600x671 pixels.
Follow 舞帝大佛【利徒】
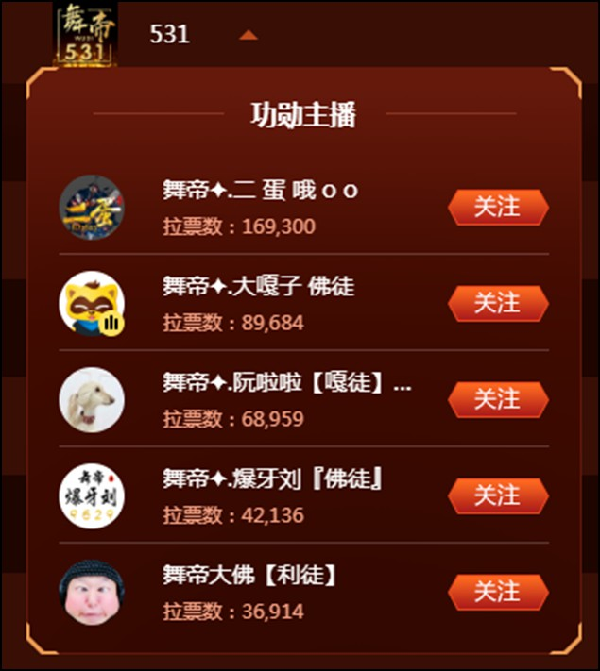(497, 592)
